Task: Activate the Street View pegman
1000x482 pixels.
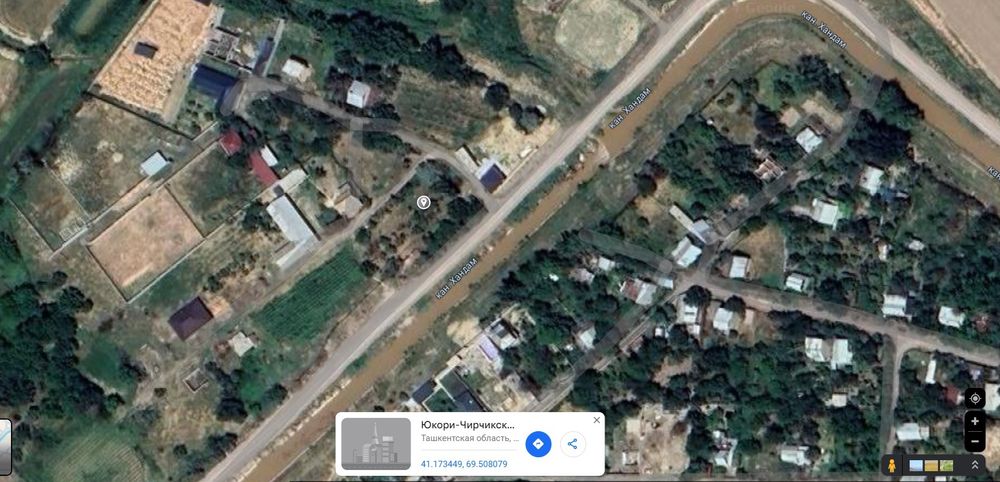Action: [x=890, y=465]
